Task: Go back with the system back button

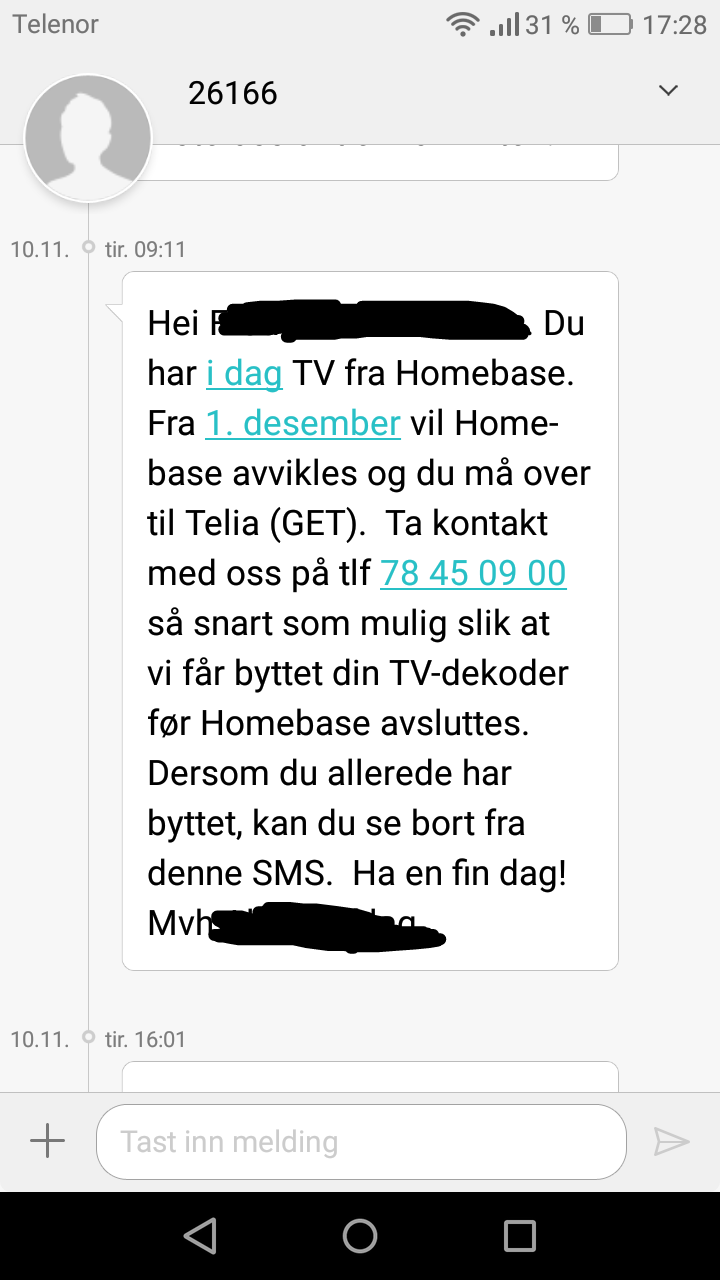Action: 201,1236
